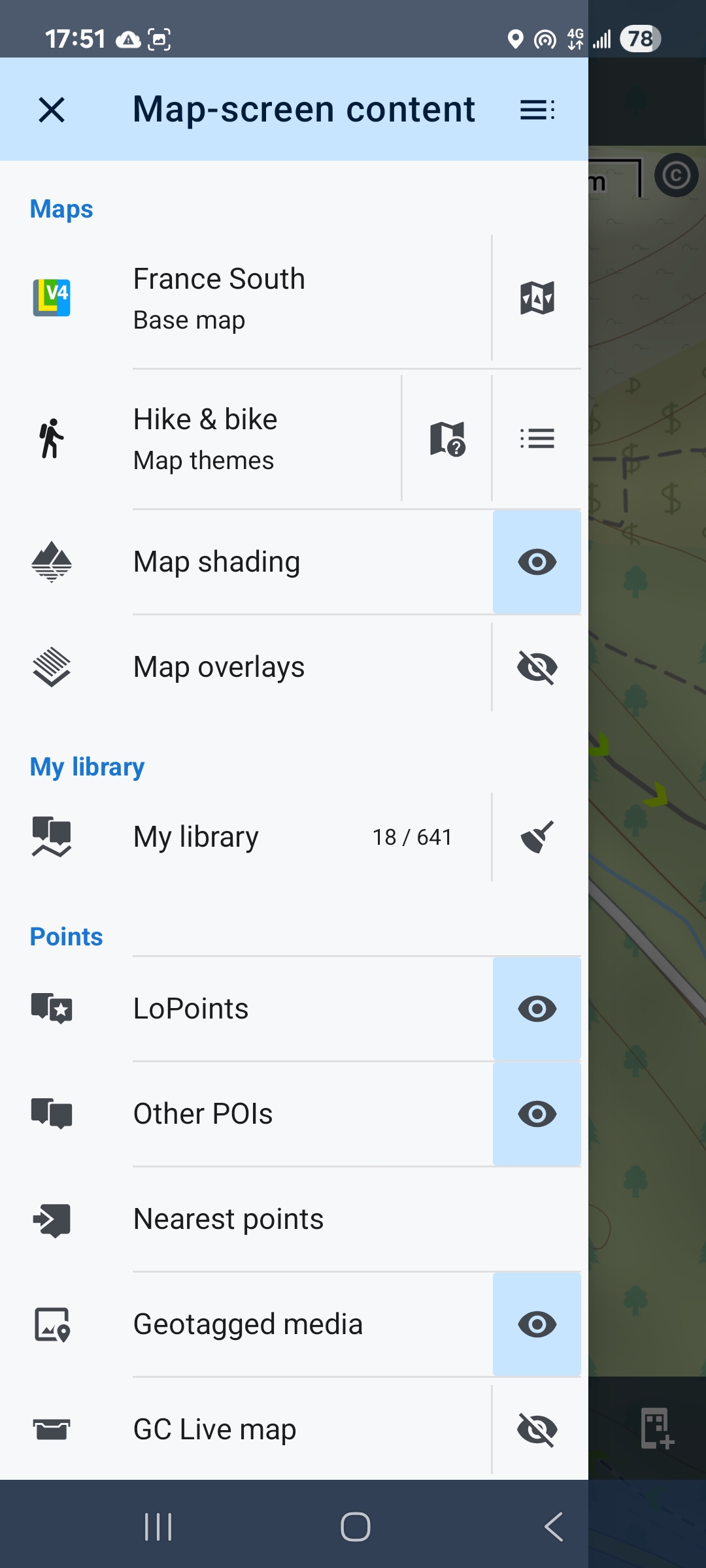Show Map overlays with the eye icon
The image size is (706, 1568).
pos(537,667)
